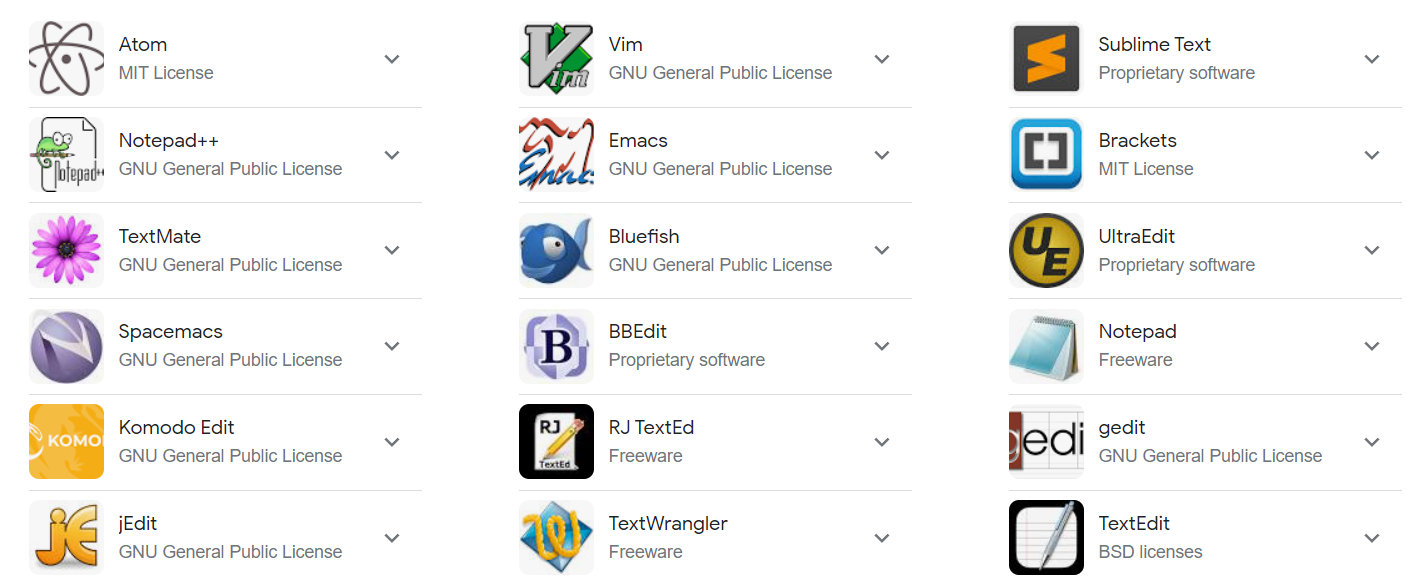
Task: Expand the Bluefish row
Action: click(882, 250)
